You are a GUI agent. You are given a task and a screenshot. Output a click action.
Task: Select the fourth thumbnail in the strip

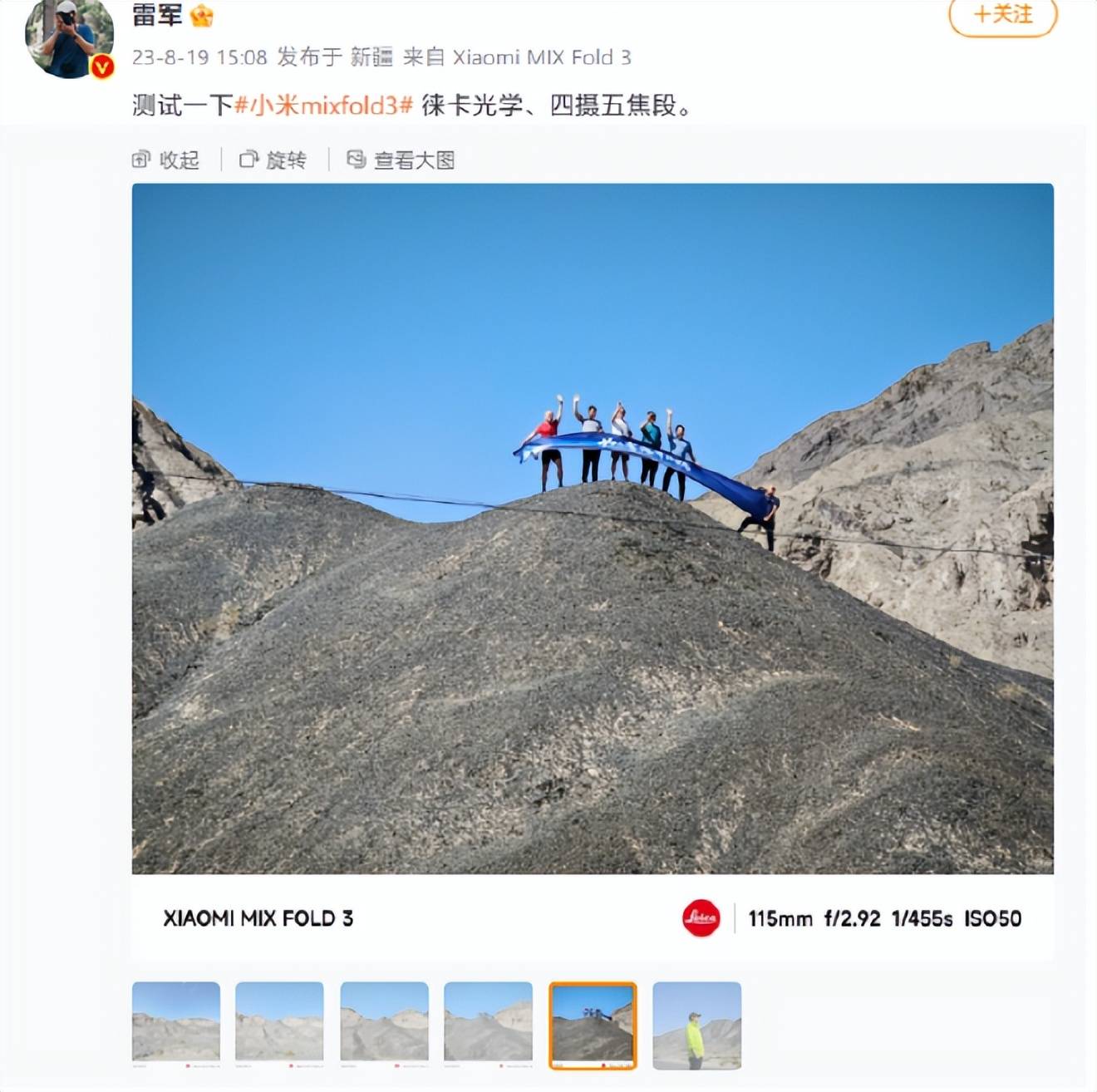point(488,1024)
